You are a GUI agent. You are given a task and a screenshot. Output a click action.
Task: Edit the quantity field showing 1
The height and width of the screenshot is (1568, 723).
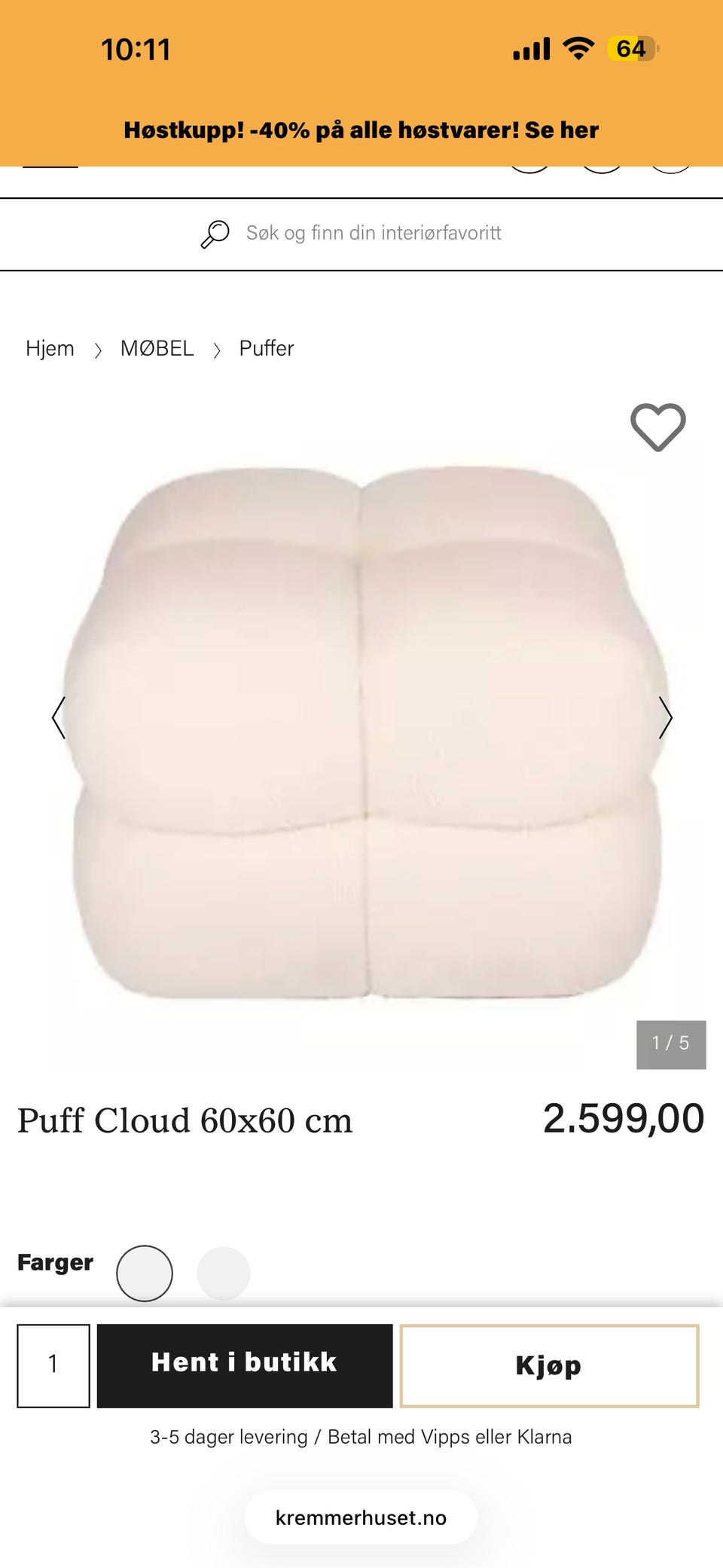tap(53, 1365)
